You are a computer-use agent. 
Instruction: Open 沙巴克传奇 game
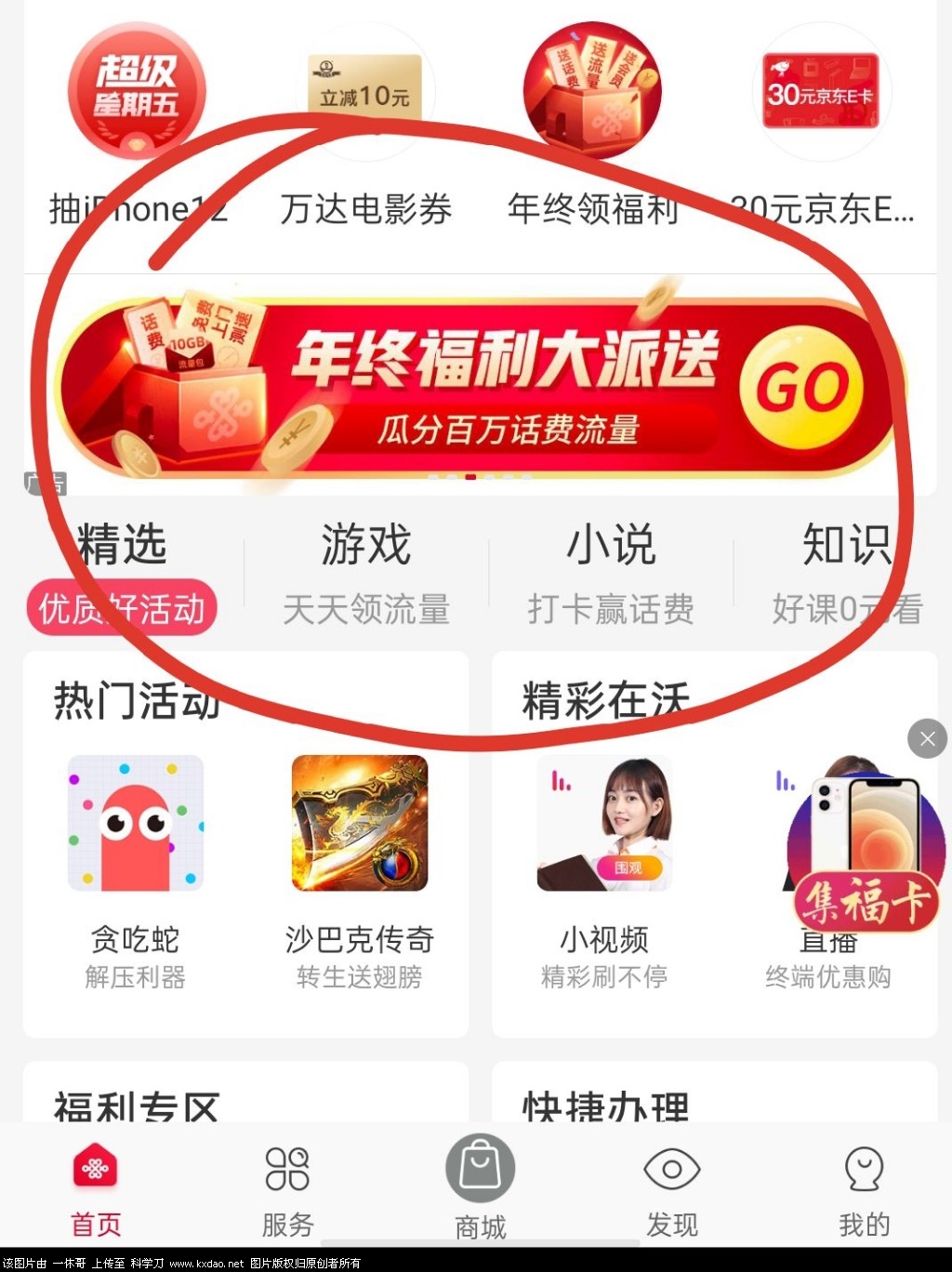click(360, 824)
